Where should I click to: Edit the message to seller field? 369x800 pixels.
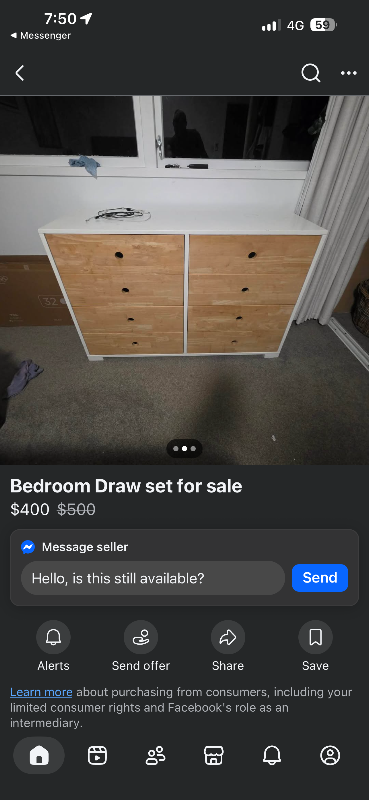pyautogui.click(x=153, y=578)
